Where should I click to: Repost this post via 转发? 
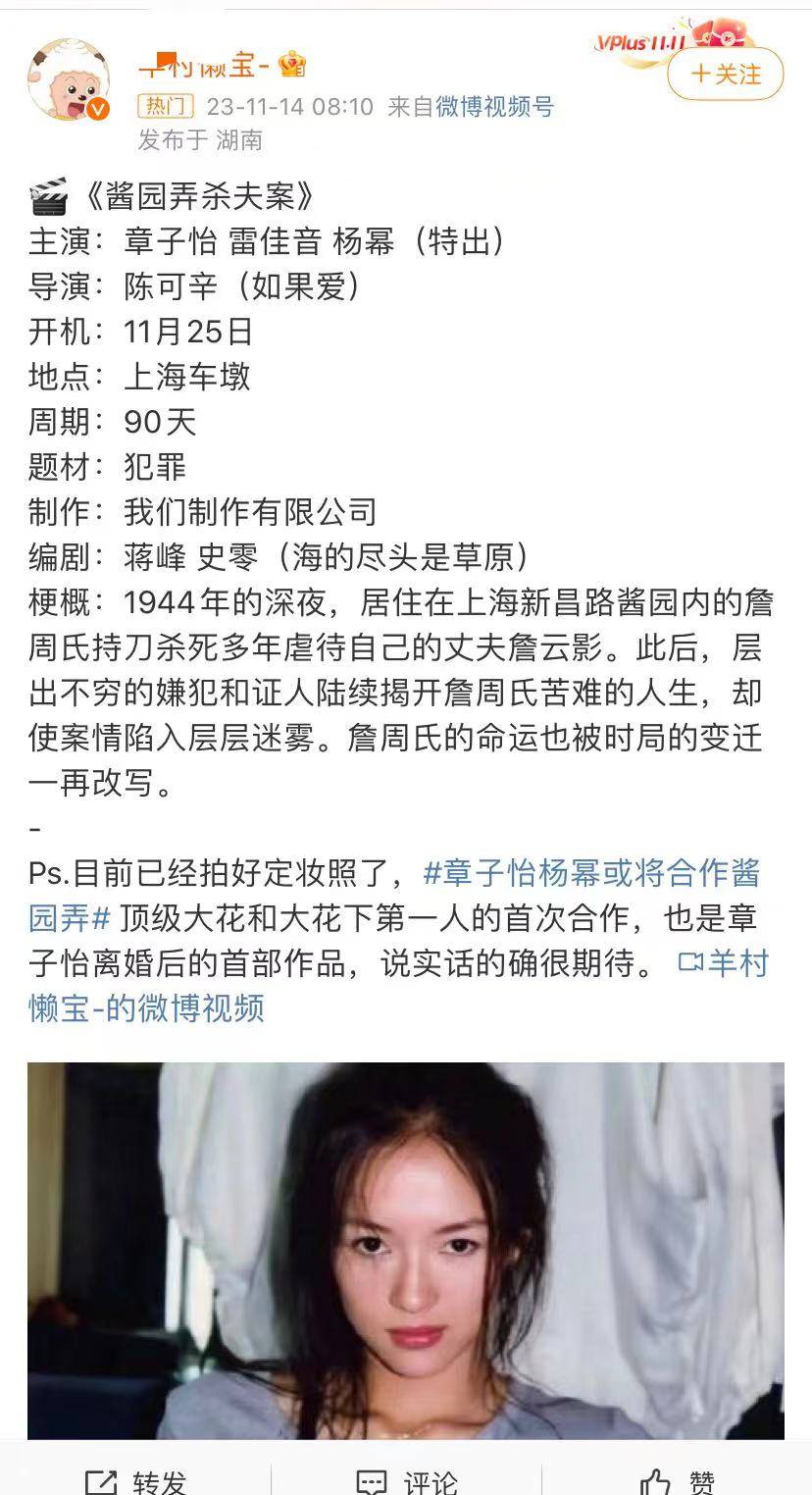click(x=135, y=1479)
